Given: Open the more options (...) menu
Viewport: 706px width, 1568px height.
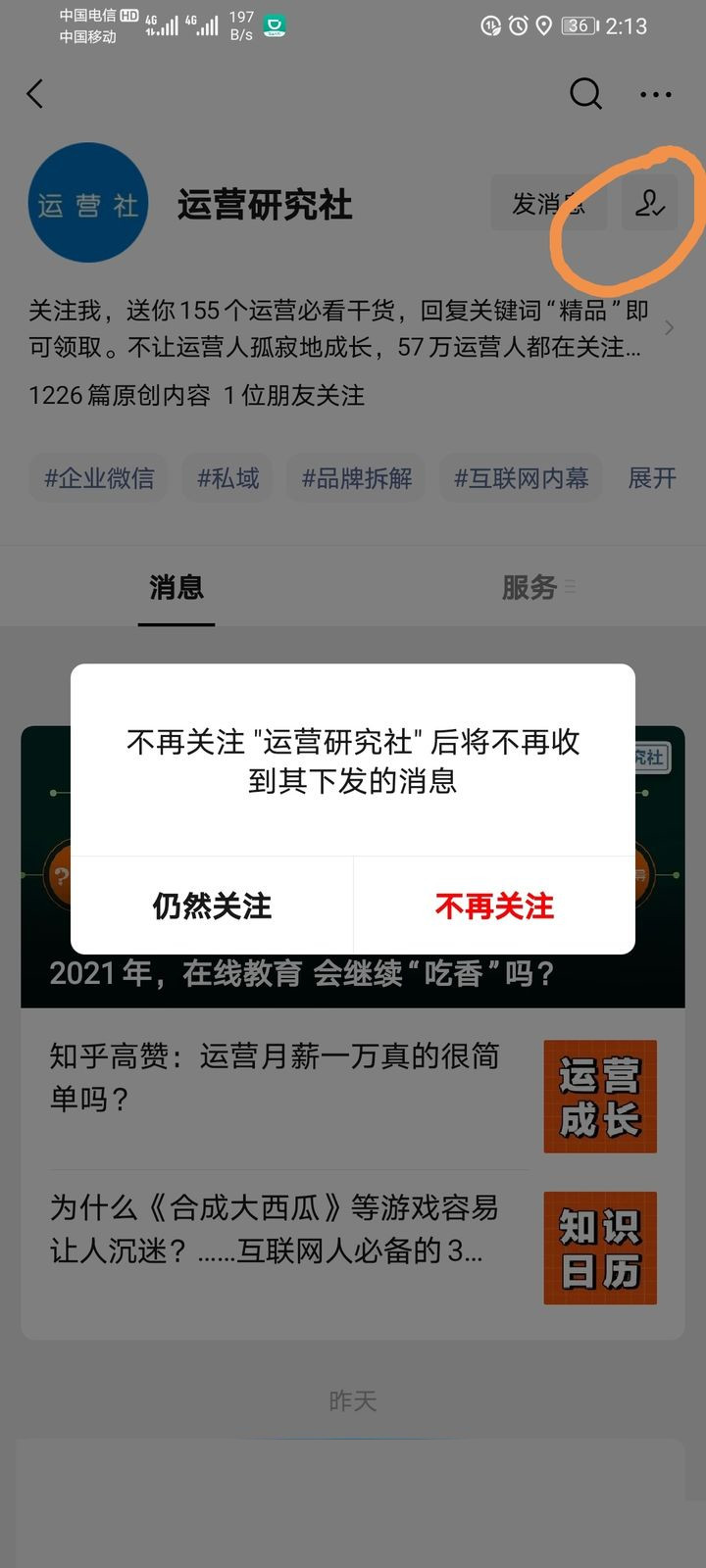Looking at the screenshot, I should (655, 94).
